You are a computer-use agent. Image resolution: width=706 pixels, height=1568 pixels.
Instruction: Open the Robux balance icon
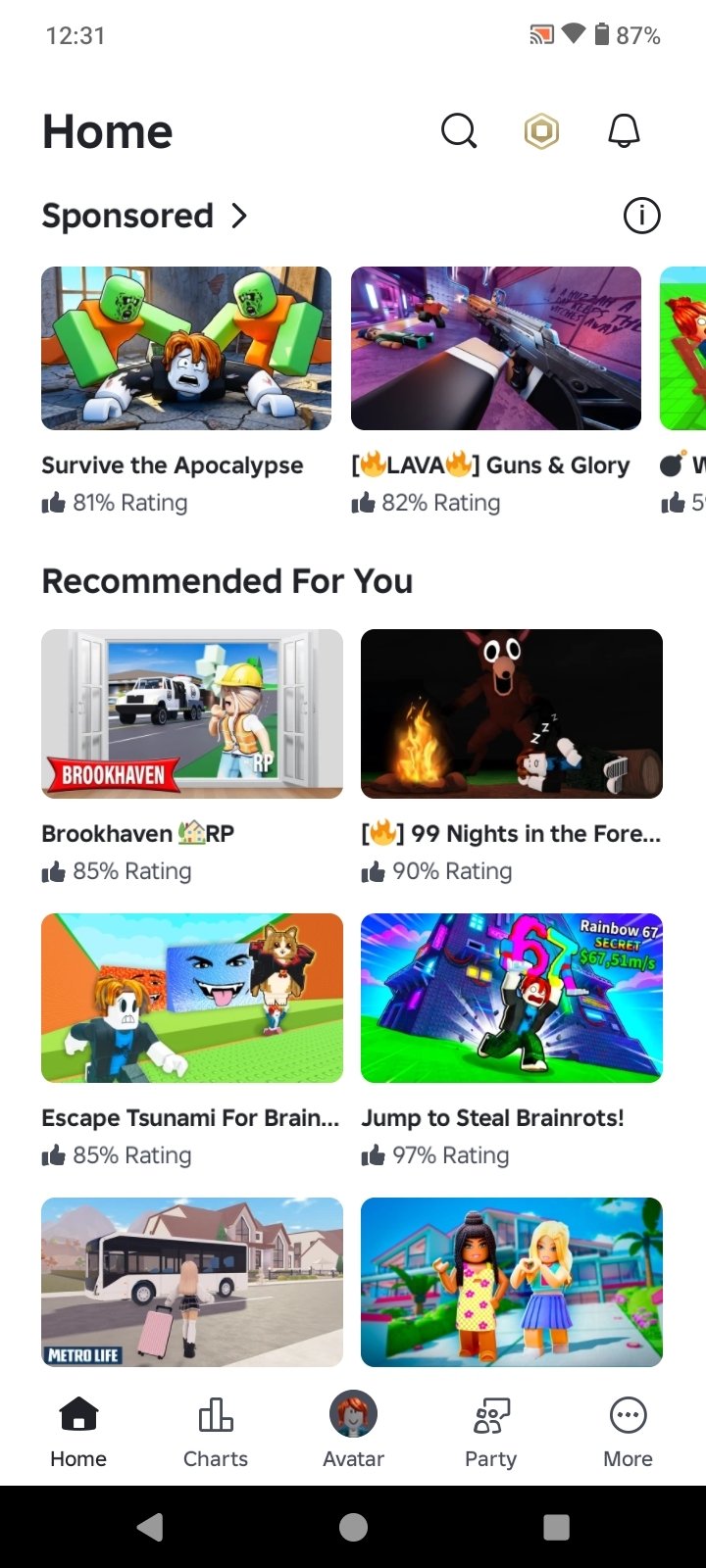point(541,130)
